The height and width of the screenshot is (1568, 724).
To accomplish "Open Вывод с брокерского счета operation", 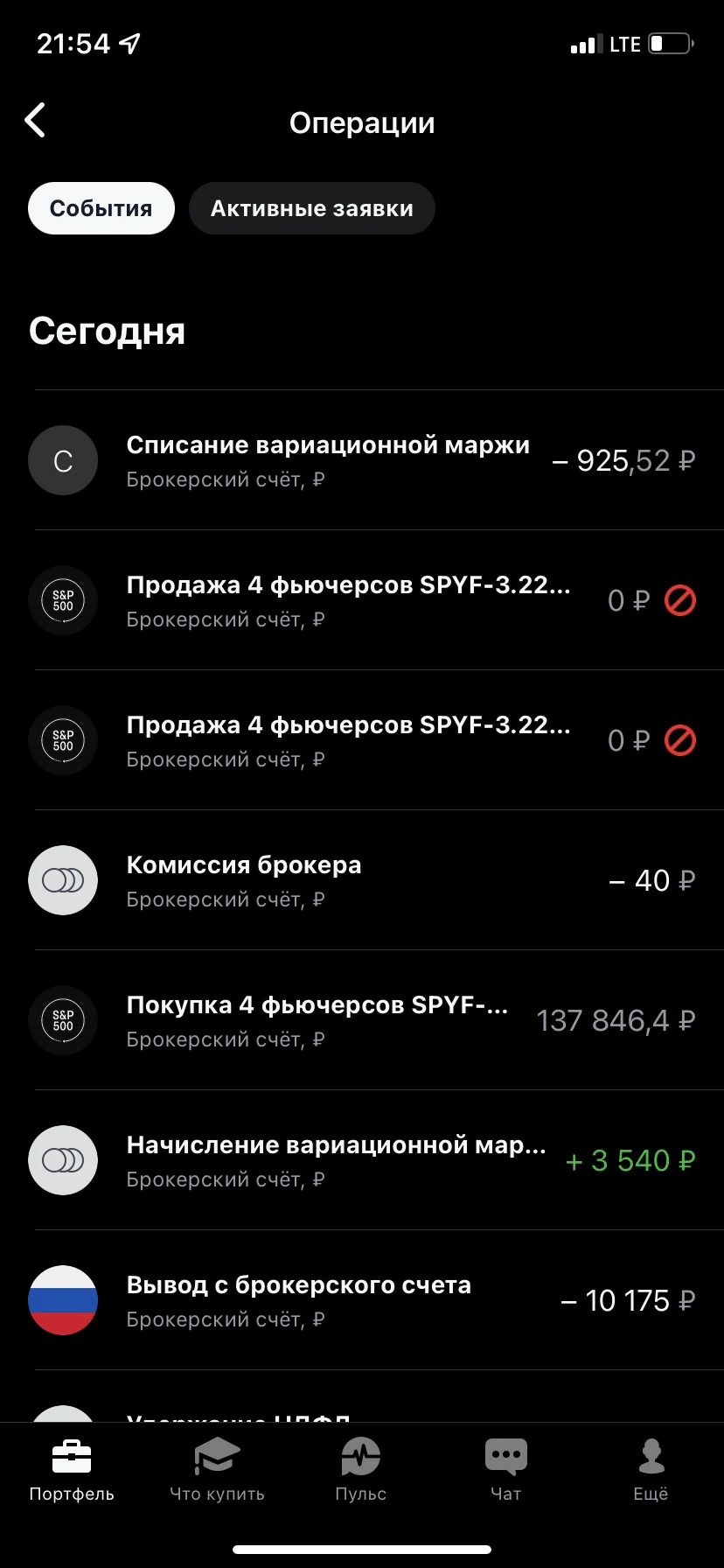I will click(x=362, y=1300).
